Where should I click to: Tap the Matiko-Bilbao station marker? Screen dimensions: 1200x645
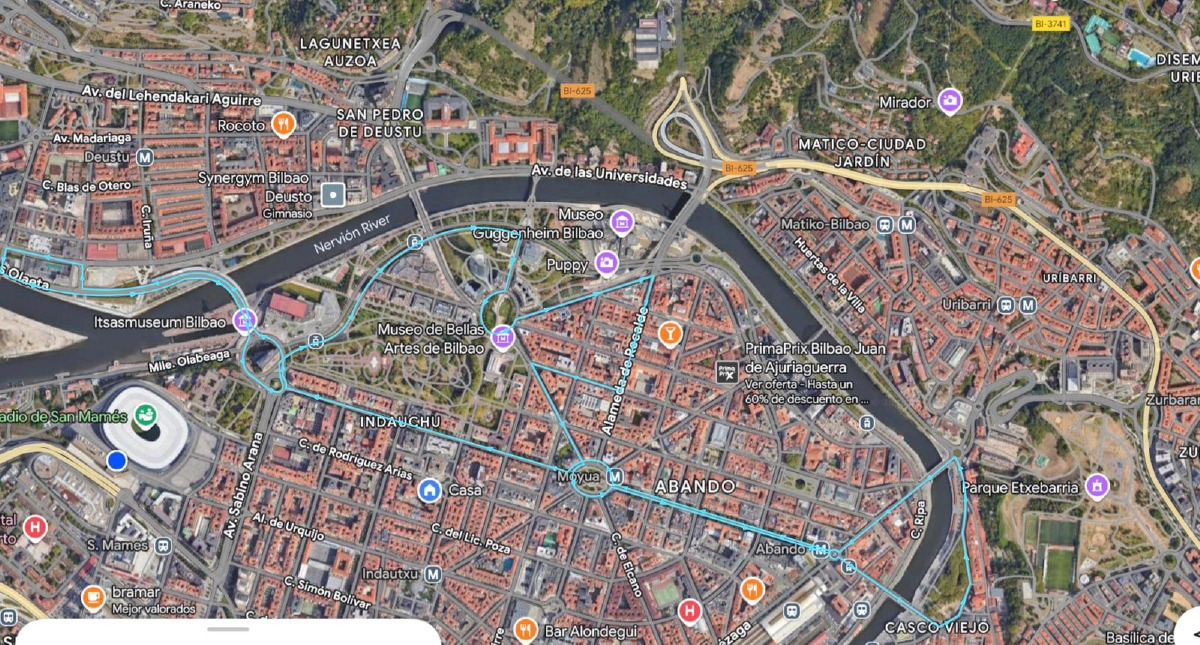coord(906,224)
